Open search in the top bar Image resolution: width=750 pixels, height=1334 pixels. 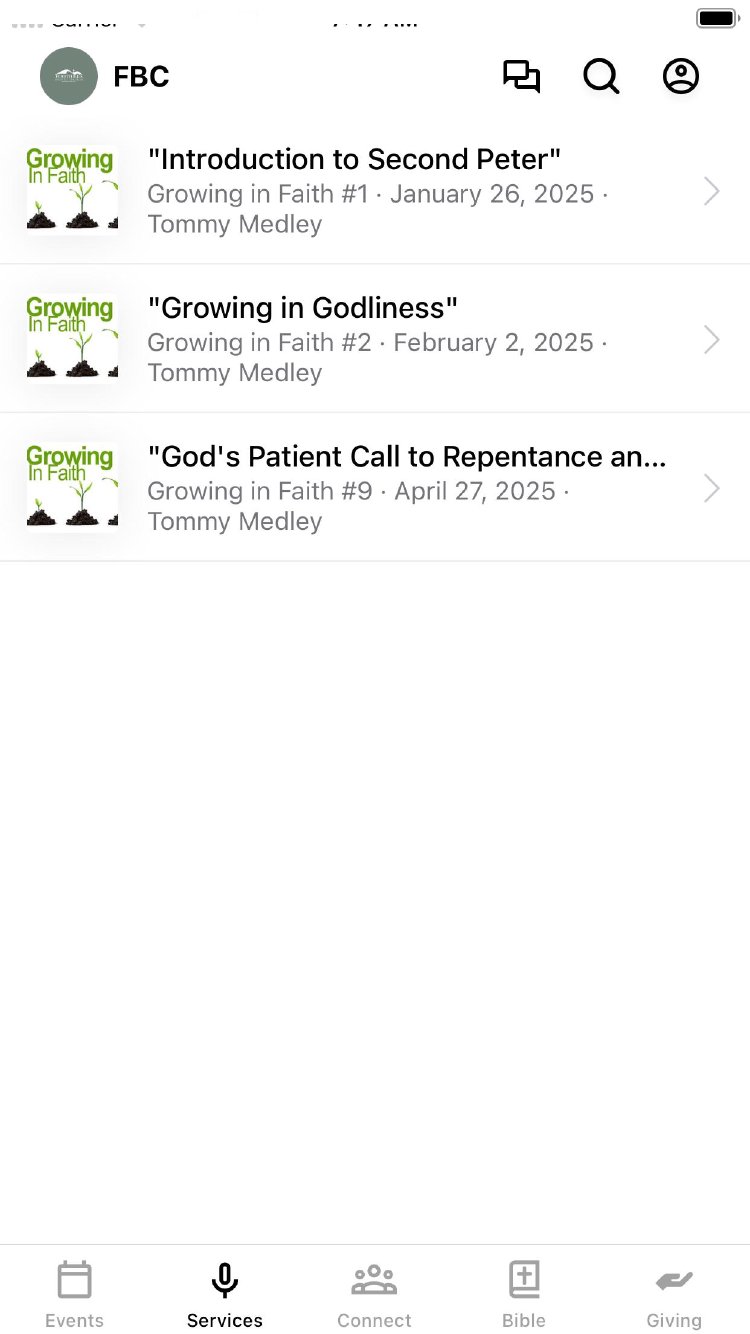(601, 77)
